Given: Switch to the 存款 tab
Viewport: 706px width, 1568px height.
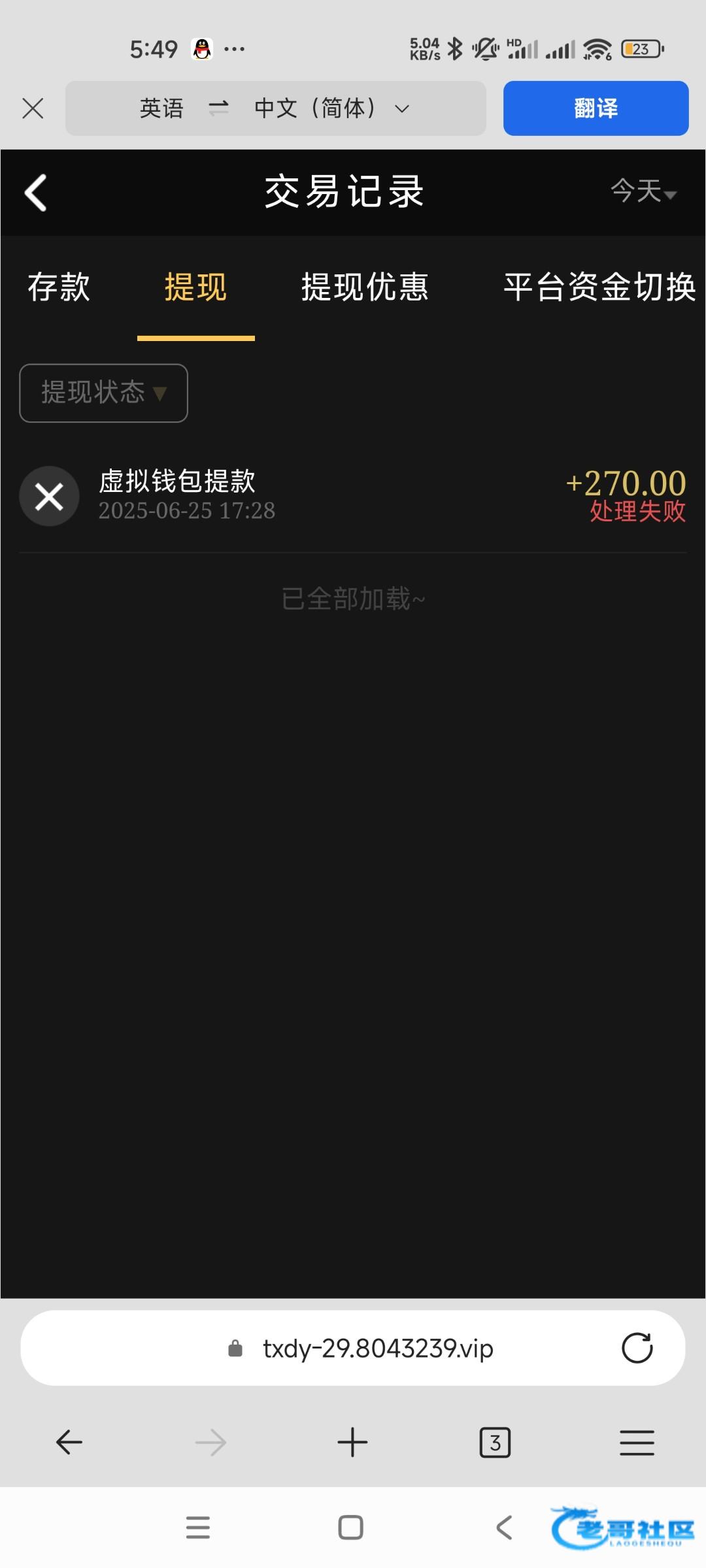Looking at the screenshot, I should [x=59, y=287].
